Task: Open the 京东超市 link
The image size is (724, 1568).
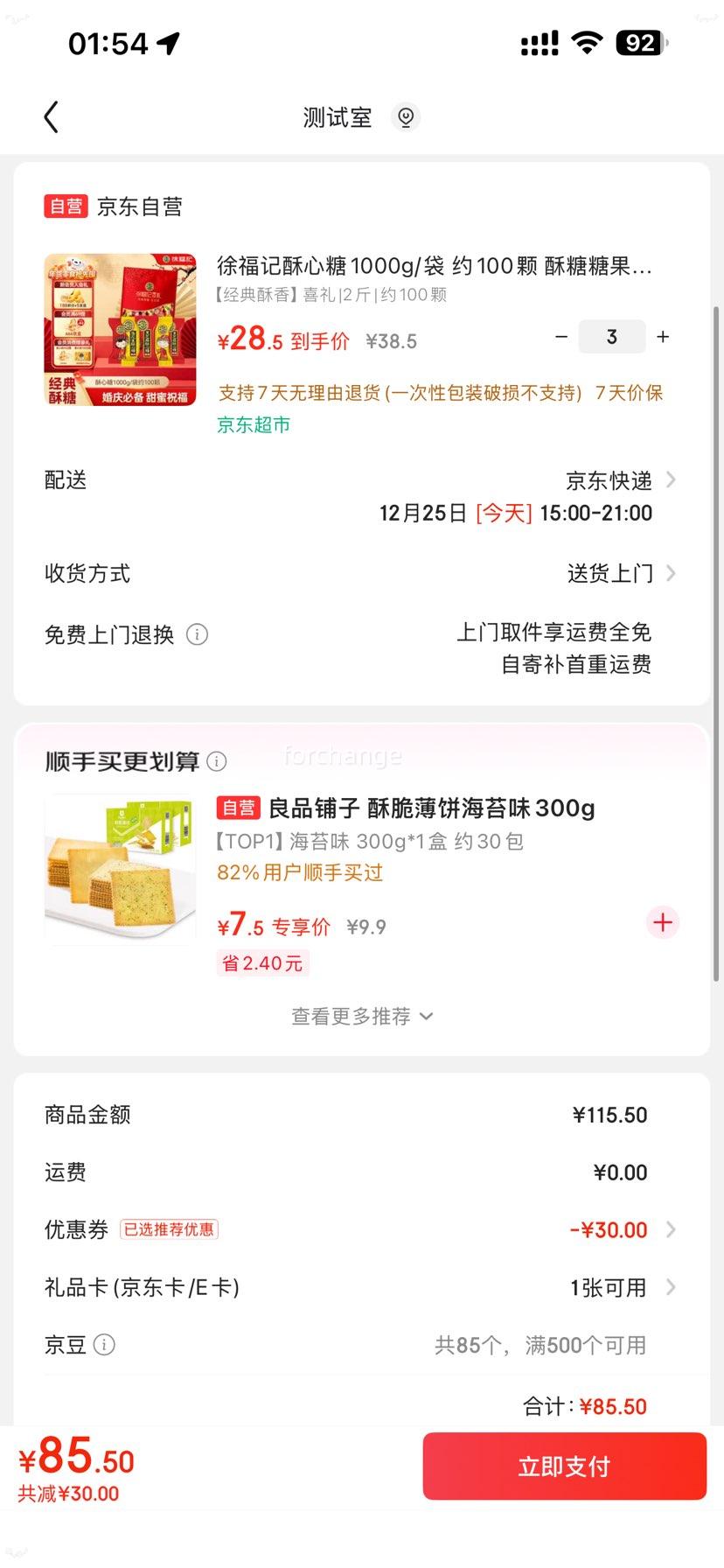Action: point(254,425)
